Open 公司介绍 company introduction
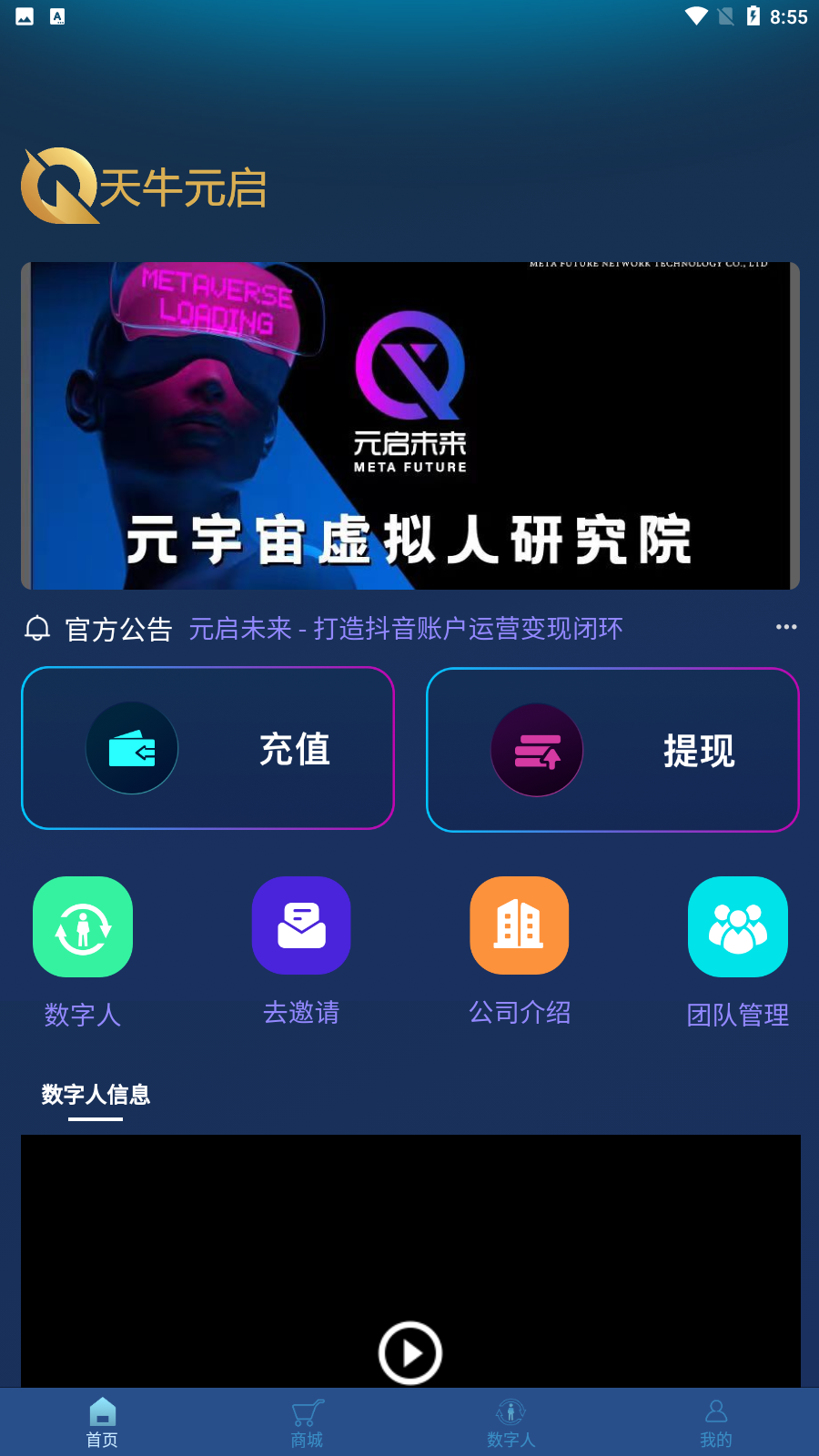Image resolution: width=819 pixels, height=1456 pixels. [520, 925]
